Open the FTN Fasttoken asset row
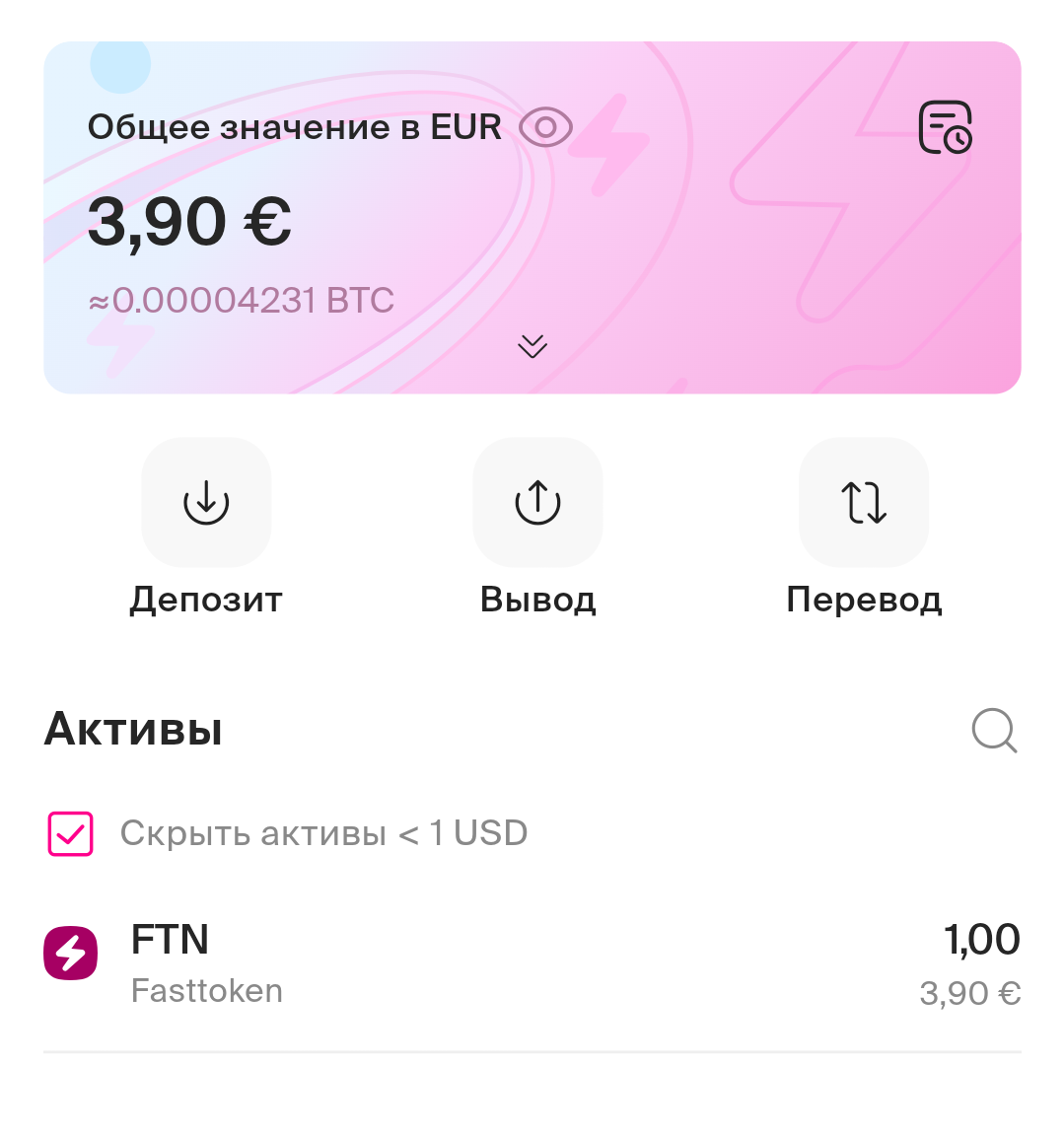 click(532, 964)
